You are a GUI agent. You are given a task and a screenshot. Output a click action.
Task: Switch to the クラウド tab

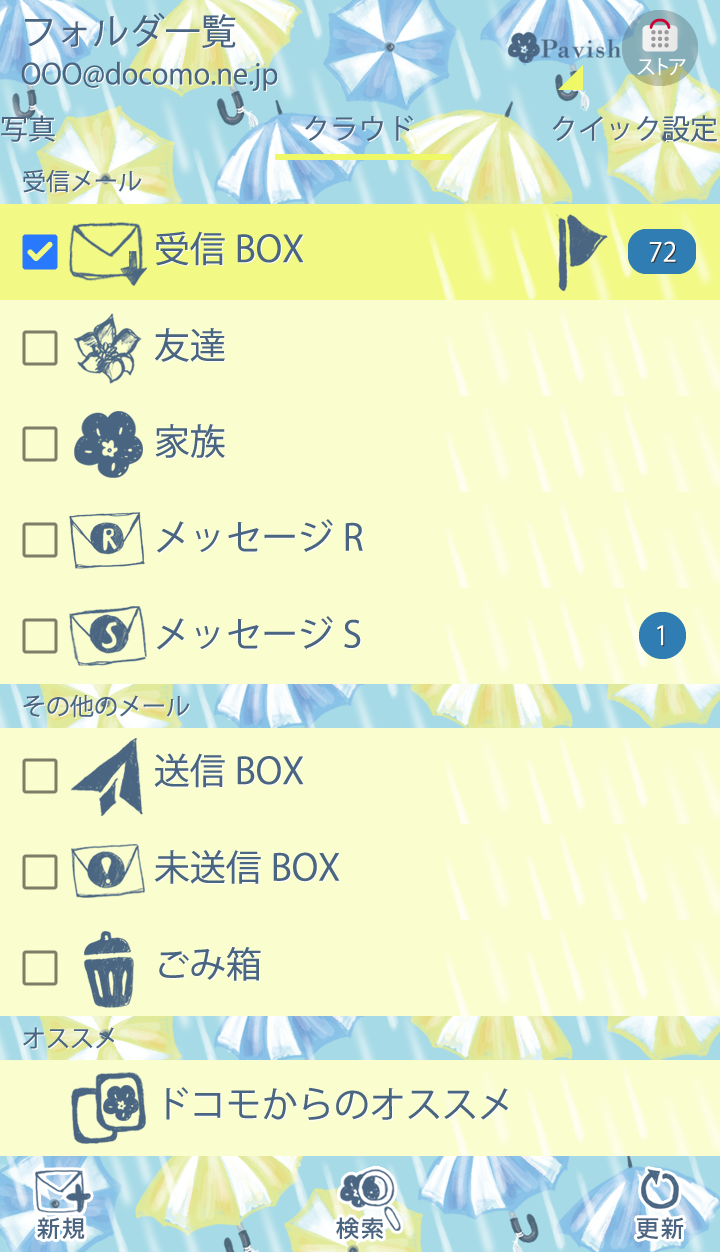tap(358, 129)
